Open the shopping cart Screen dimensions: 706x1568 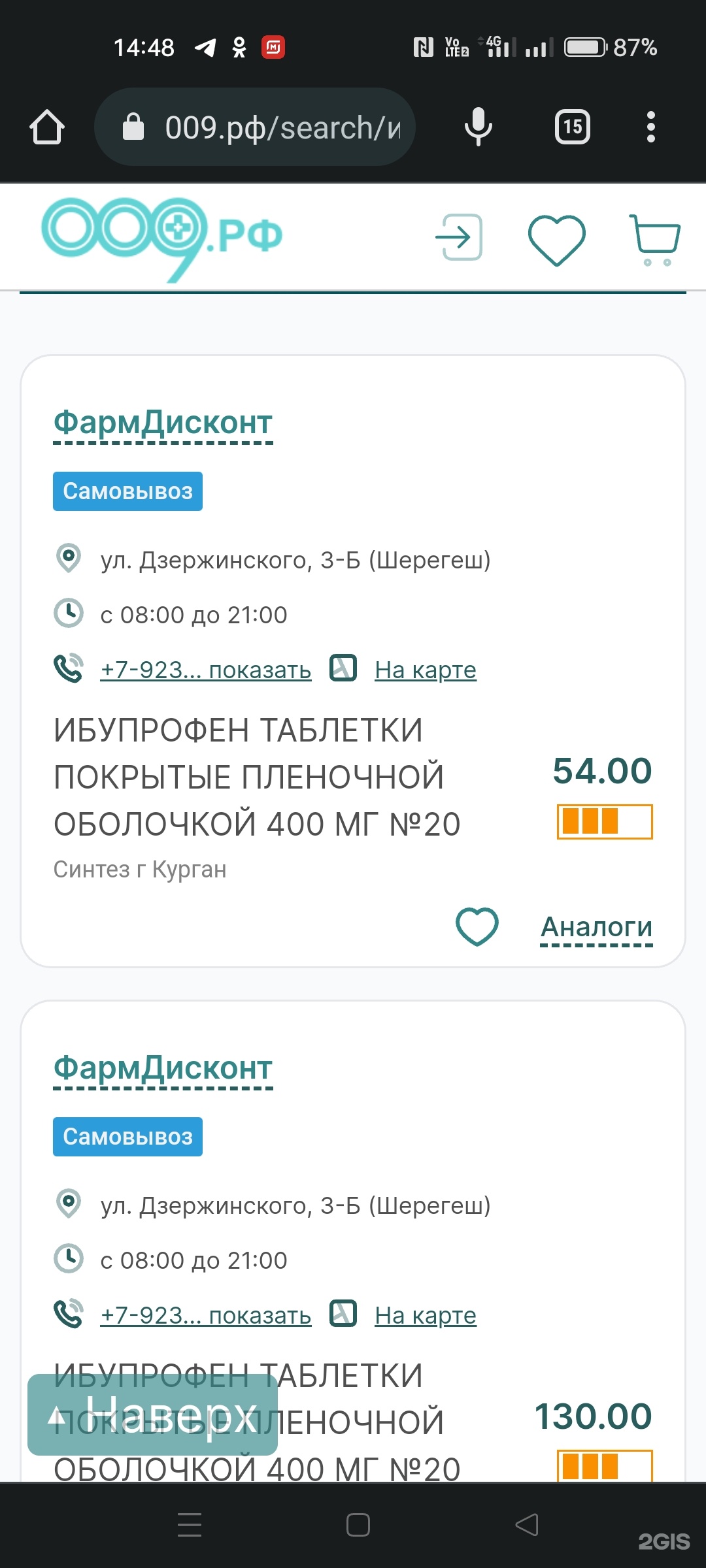pyautogui.click(x=655, y=239)
